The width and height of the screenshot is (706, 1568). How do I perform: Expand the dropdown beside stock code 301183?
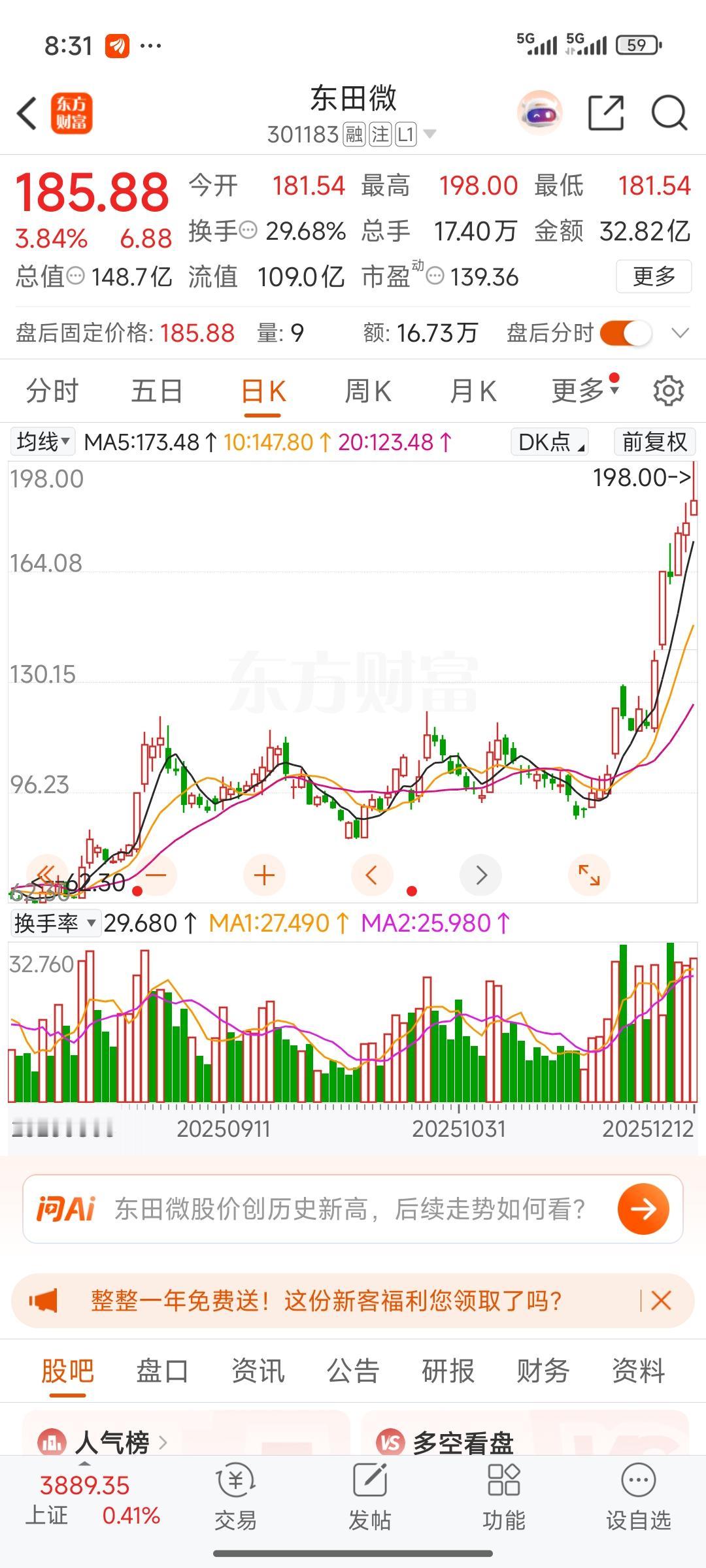[x=429, y=133]
